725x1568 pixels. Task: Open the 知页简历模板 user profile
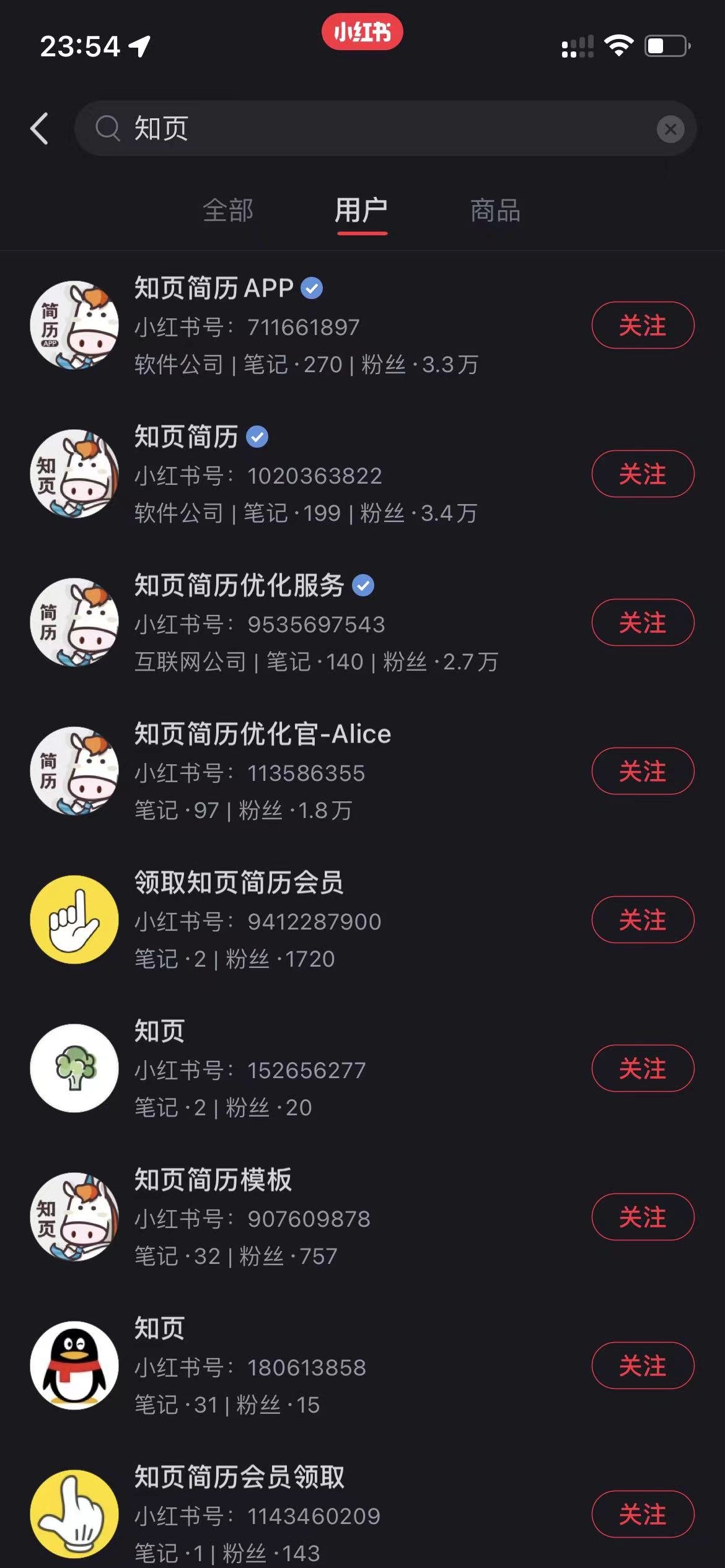(x=213, y=1180)
